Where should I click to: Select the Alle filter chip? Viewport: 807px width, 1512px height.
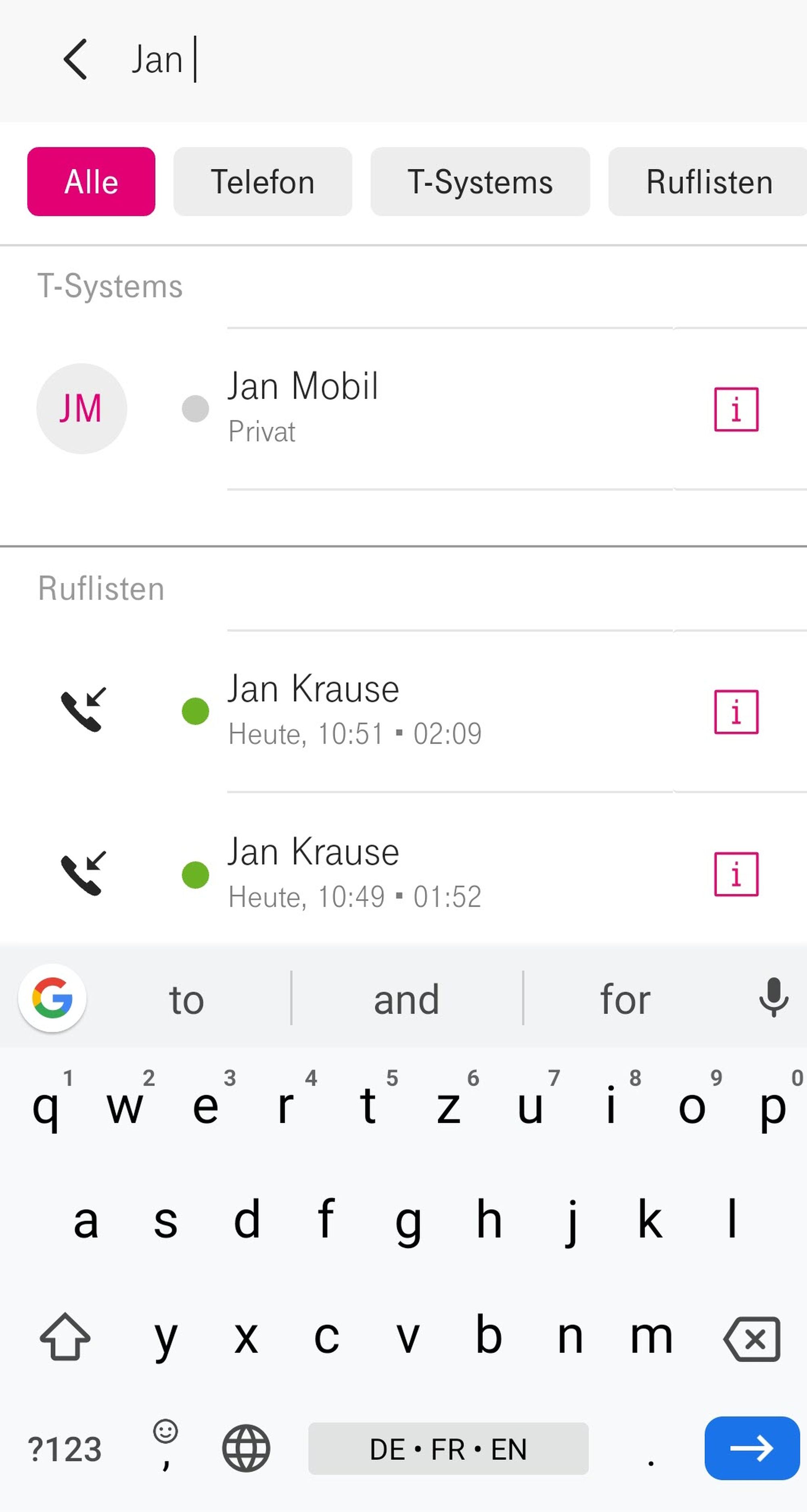[91, 181]
